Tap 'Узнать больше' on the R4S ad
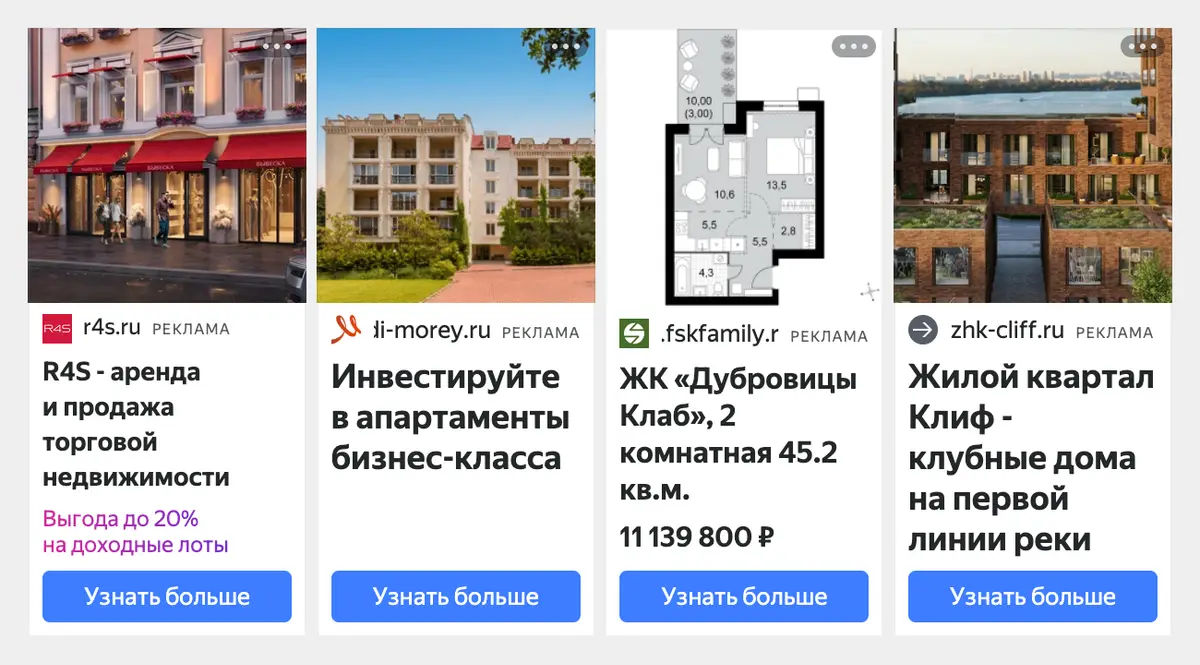The width and height of the screenshot is (1200, 665). coord(167,597)
